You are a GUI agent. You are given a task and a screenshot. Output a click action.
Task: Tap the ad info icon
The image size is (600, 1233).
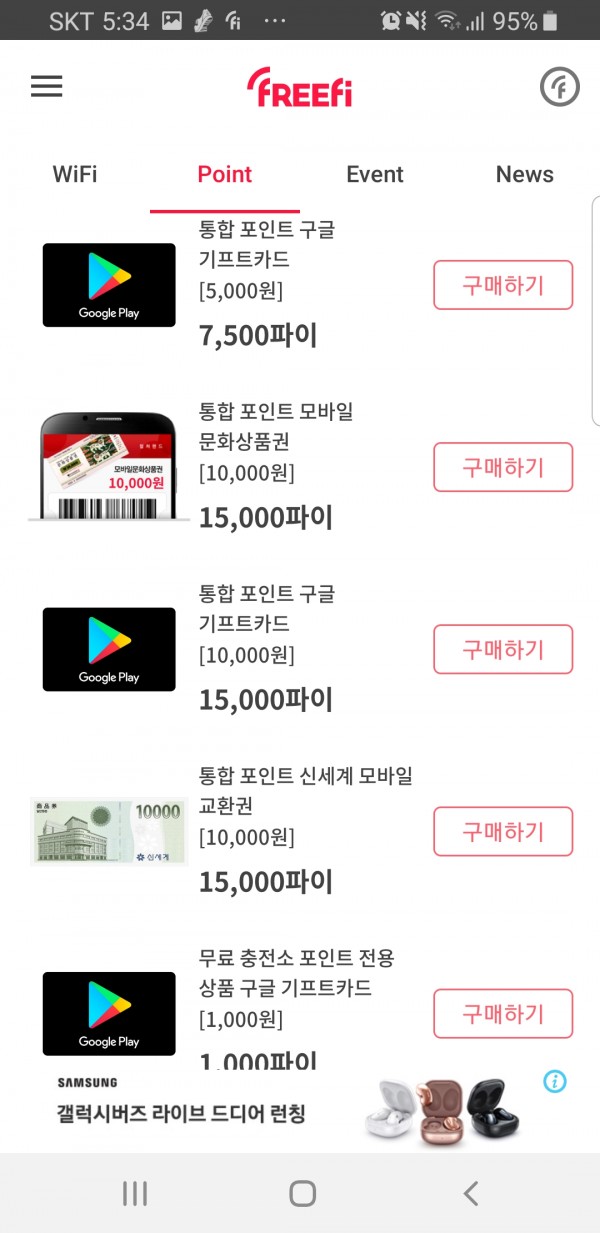click(555, 1081)
